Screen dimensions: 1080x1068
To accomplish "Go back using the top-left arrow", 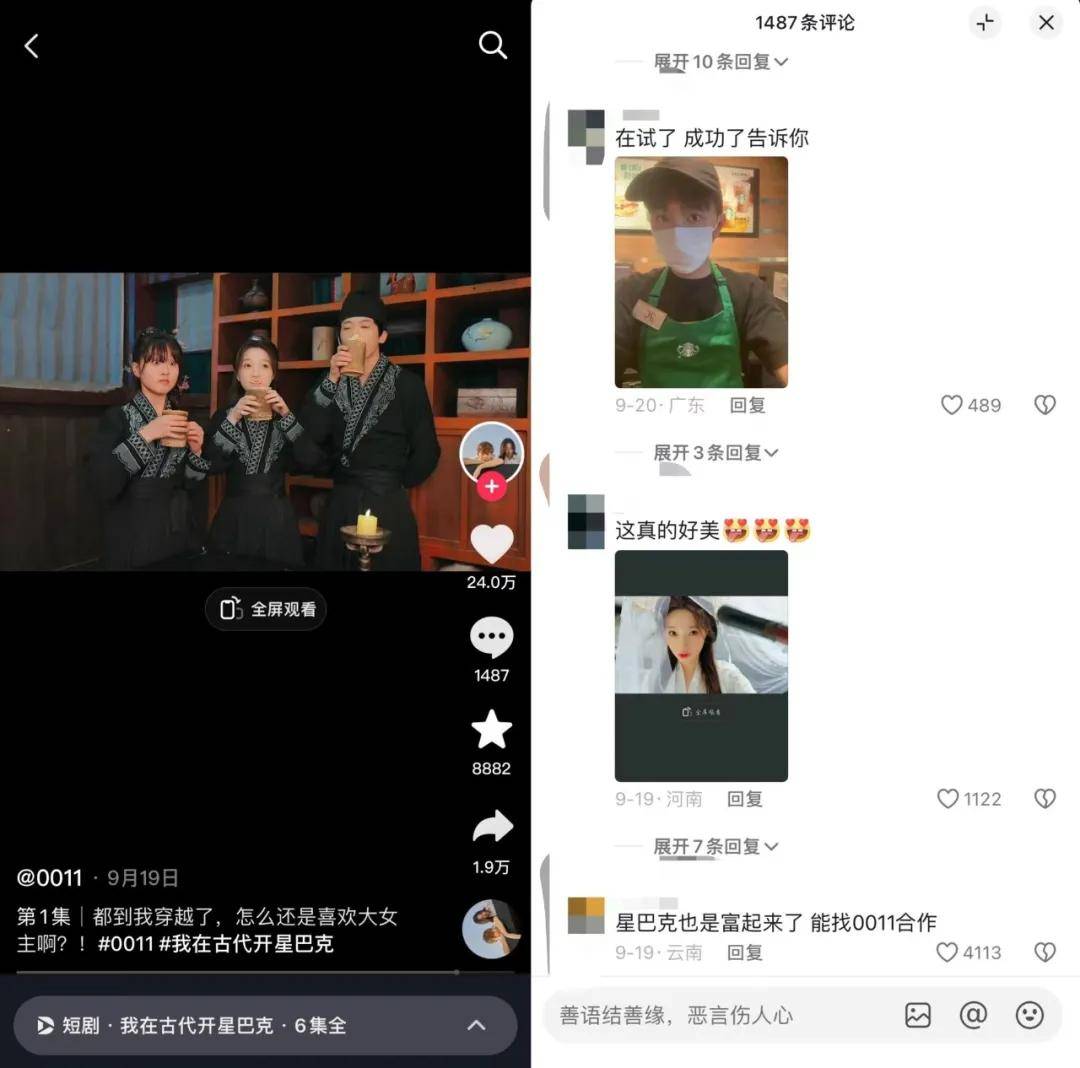I will click(x=32, y=46).
